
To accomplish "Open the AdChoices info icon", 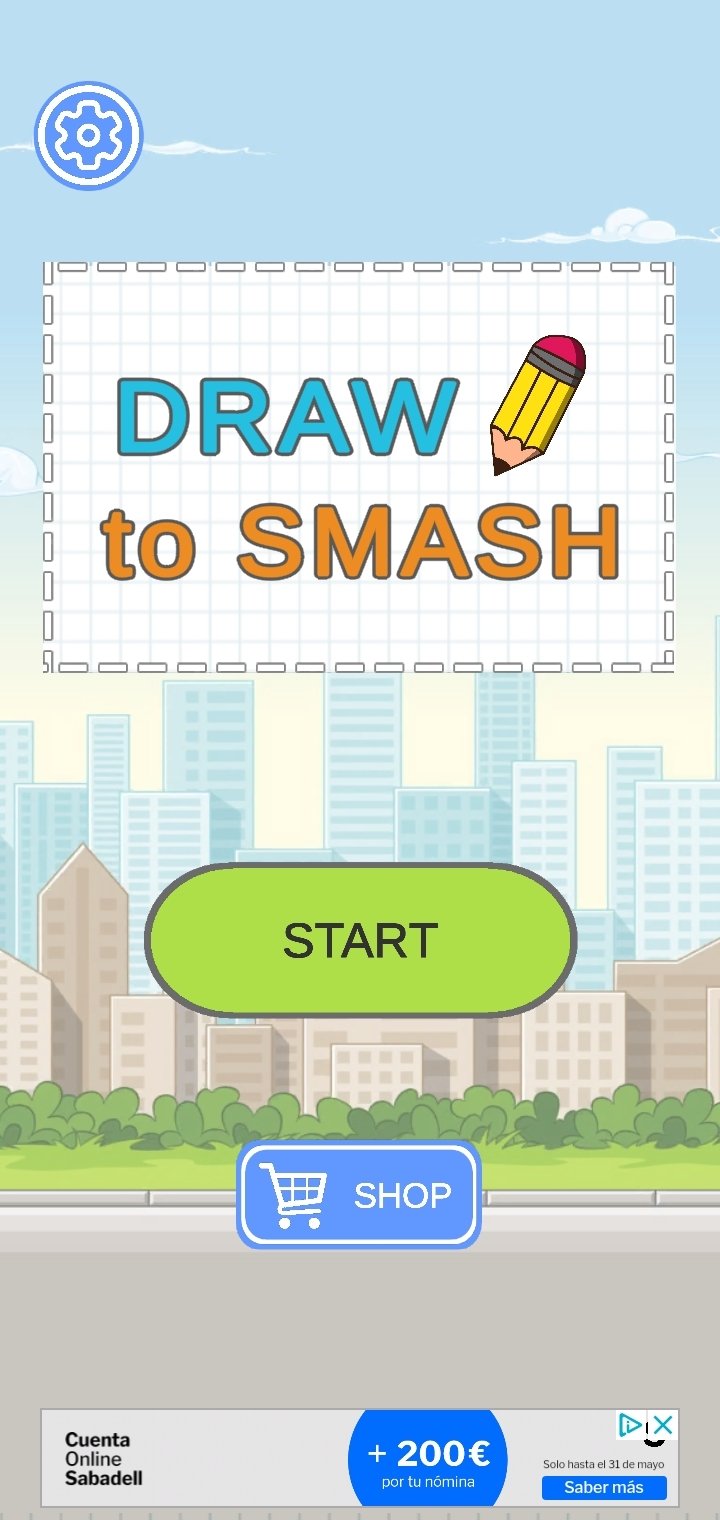I will 631,1425.
